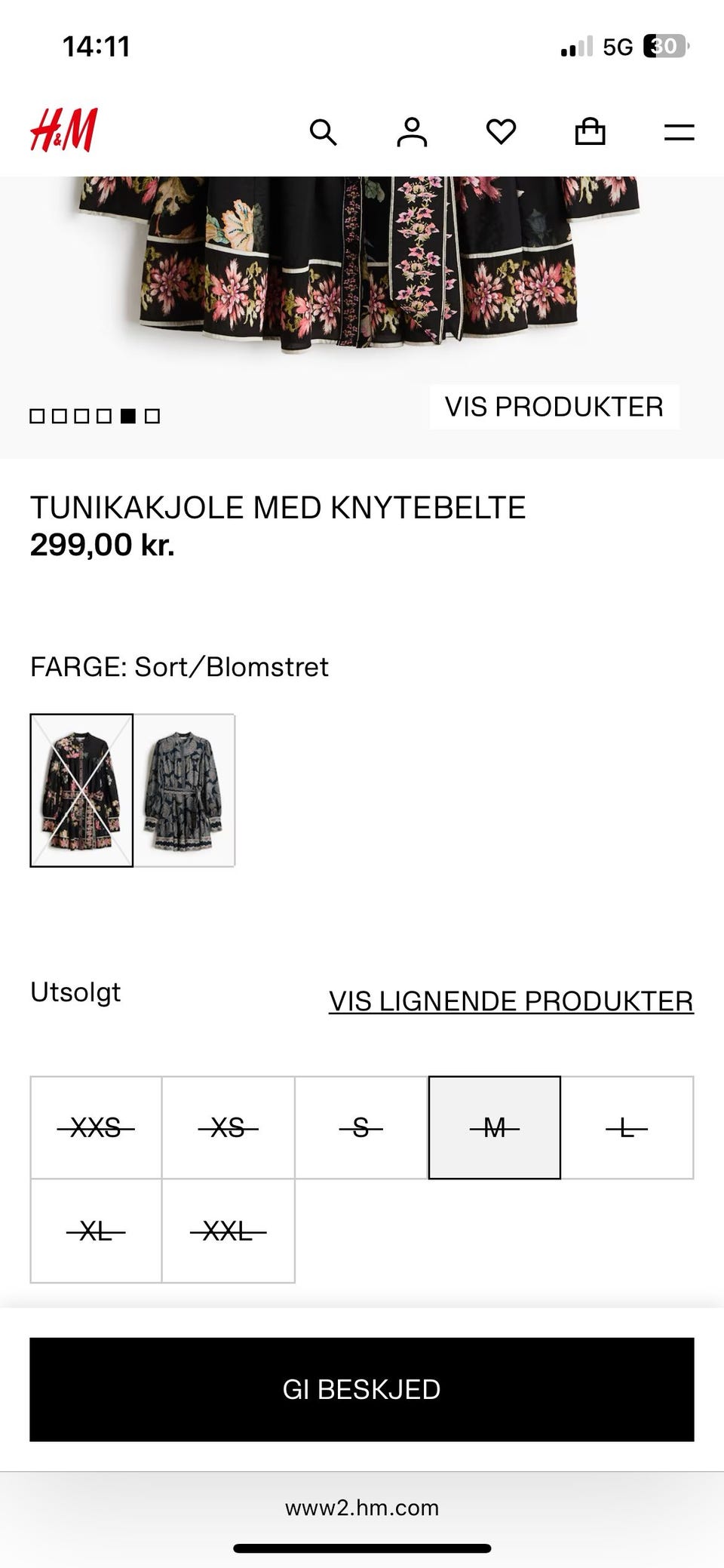
Task: Open the search icon
Action: coord(324,133)
